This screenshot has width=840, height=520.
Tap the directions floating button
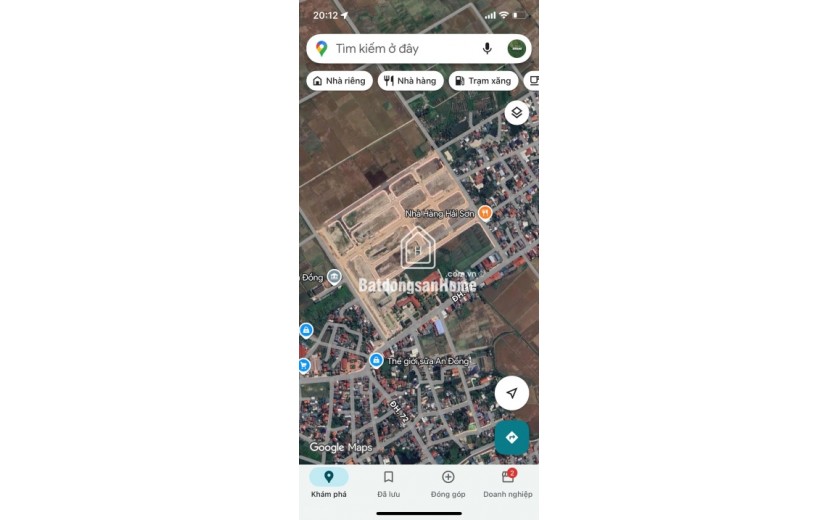(511, 437)
